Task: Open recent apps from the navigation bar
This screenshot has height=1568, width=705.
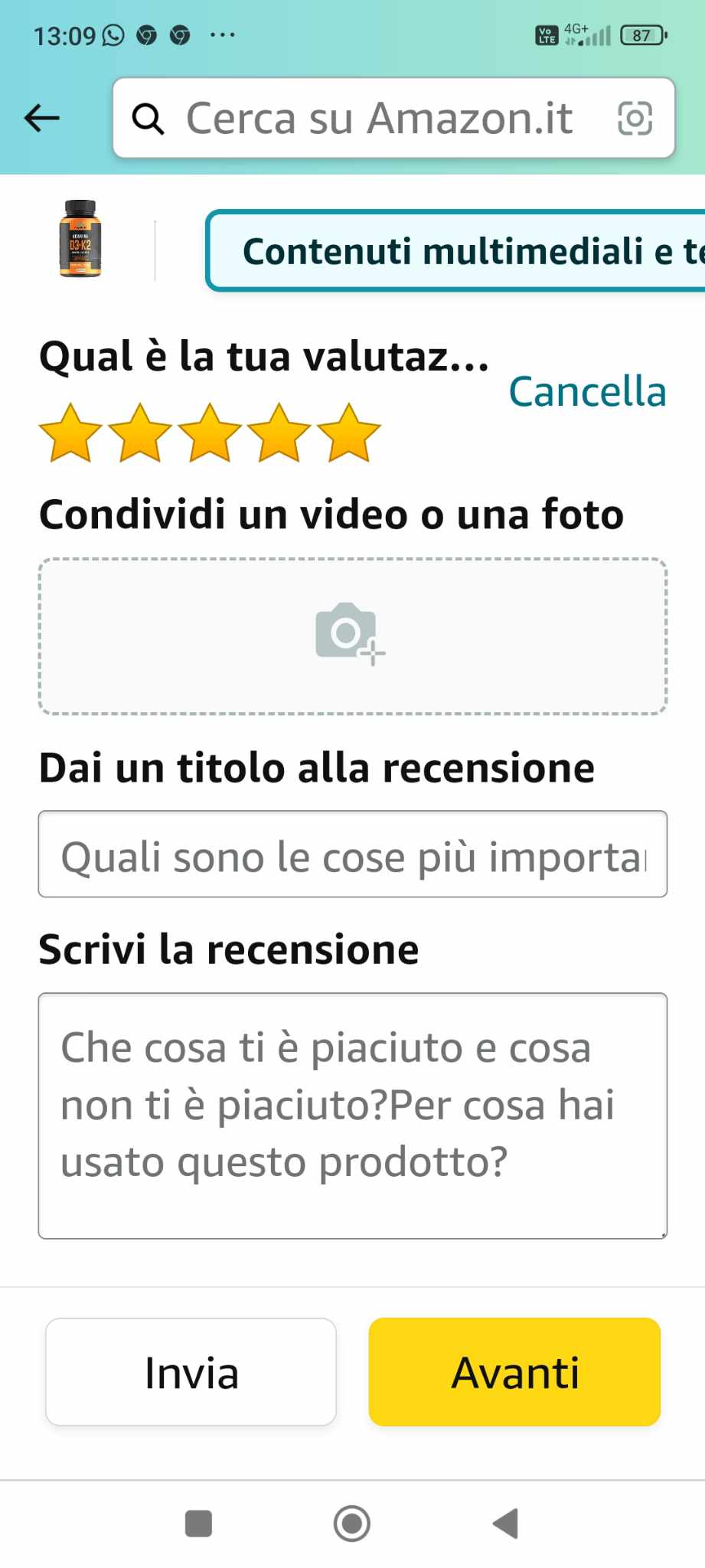Action: click(x=199, y=1524)
